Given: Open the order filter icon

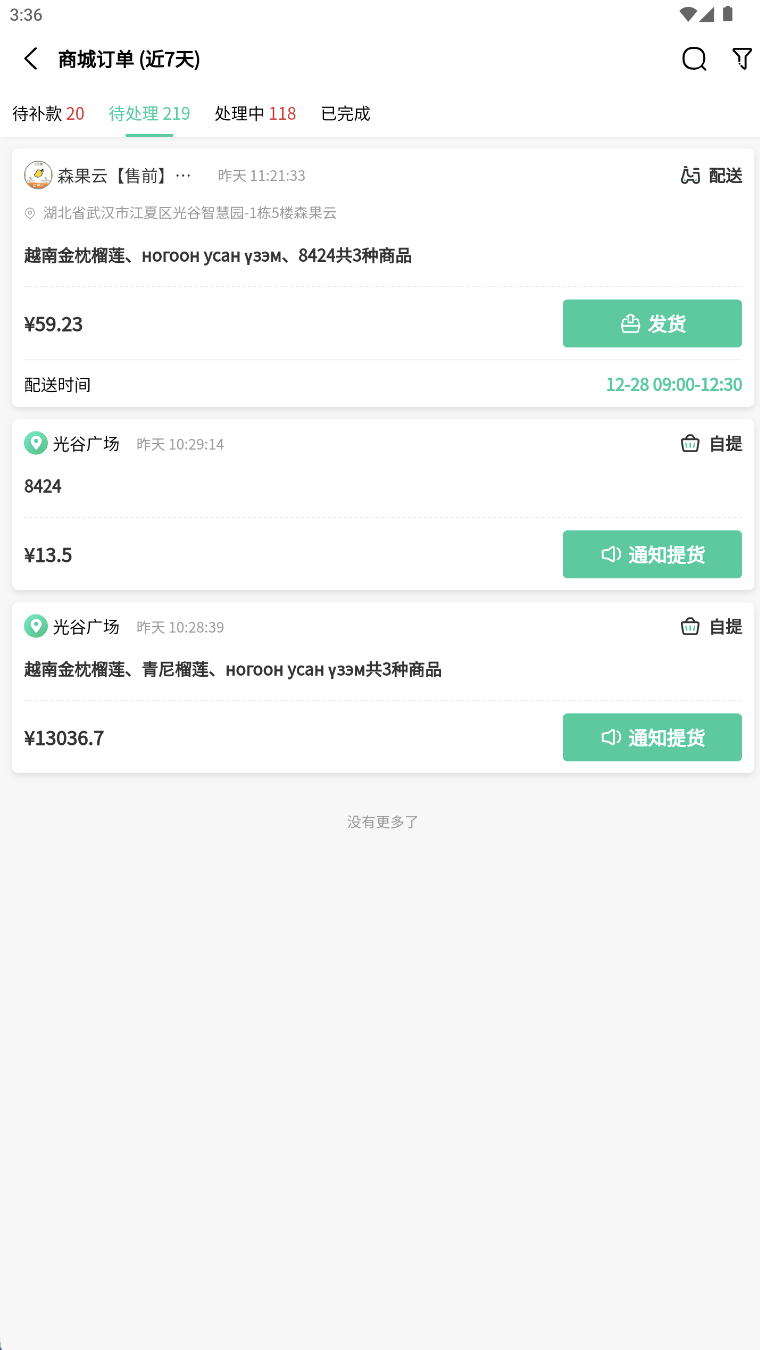Looking at the screenshot, I should [741, 59].
